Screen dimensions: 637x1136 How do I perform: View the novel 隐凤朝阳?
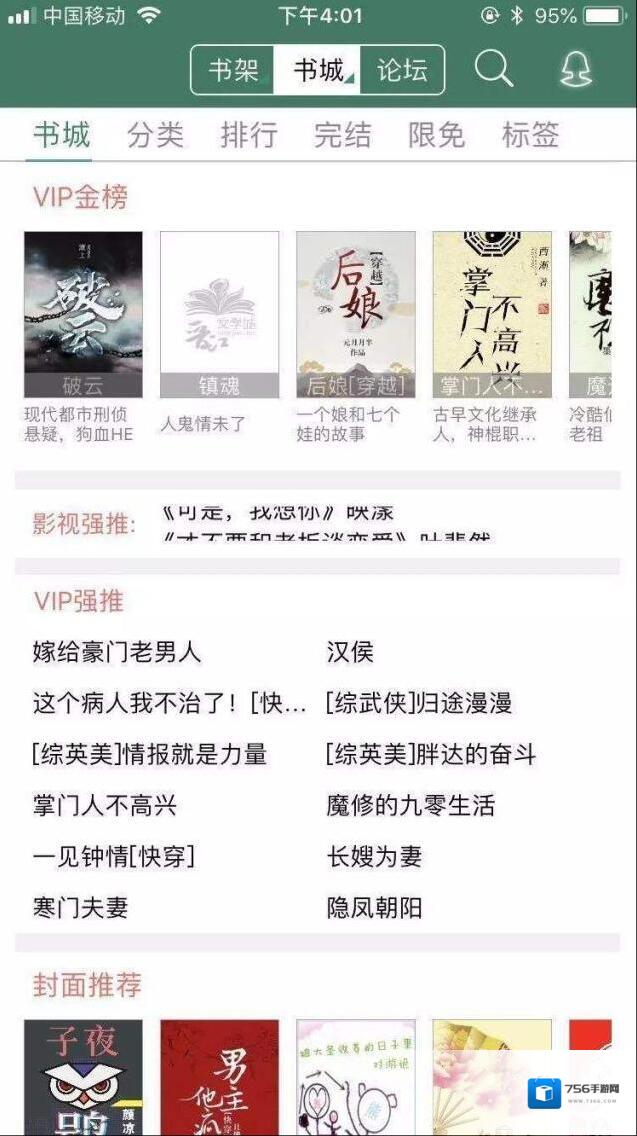coord(375,908)
